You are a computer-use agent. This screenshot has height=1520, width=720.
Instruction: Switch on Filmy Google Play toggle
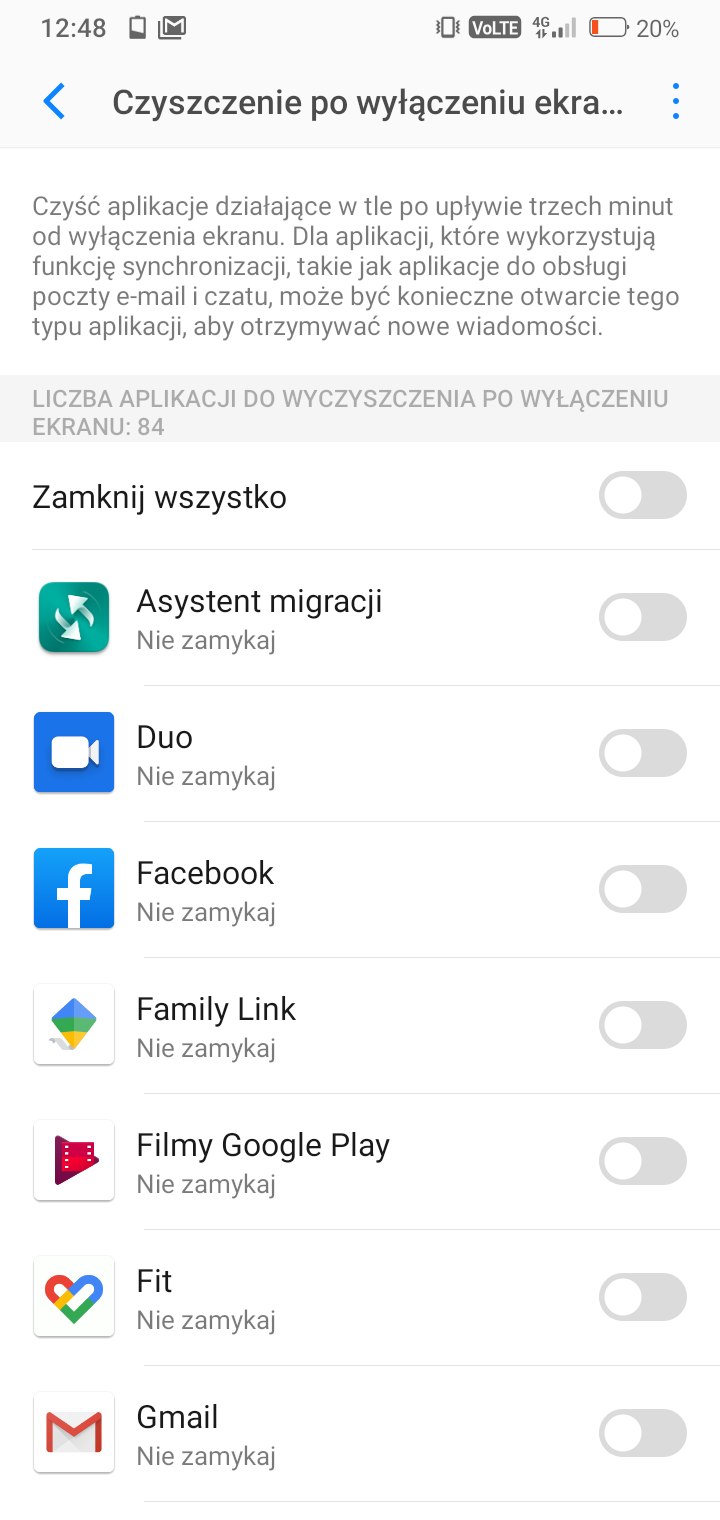tap(643, 1161)
